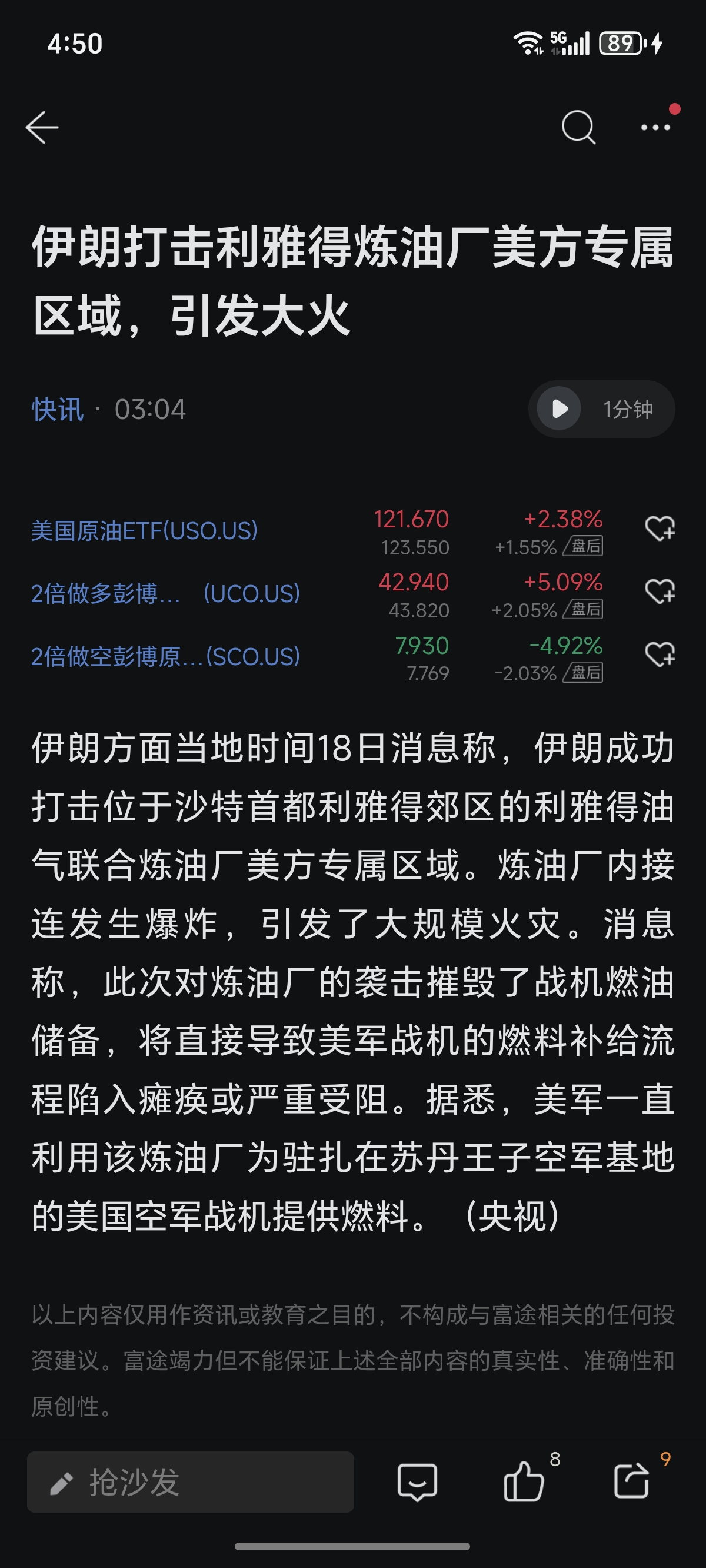This screenshot has height=1568, width=706.
Task: Add UCO.US to watchlist with heart icon
Action: [x=660, y=591]
